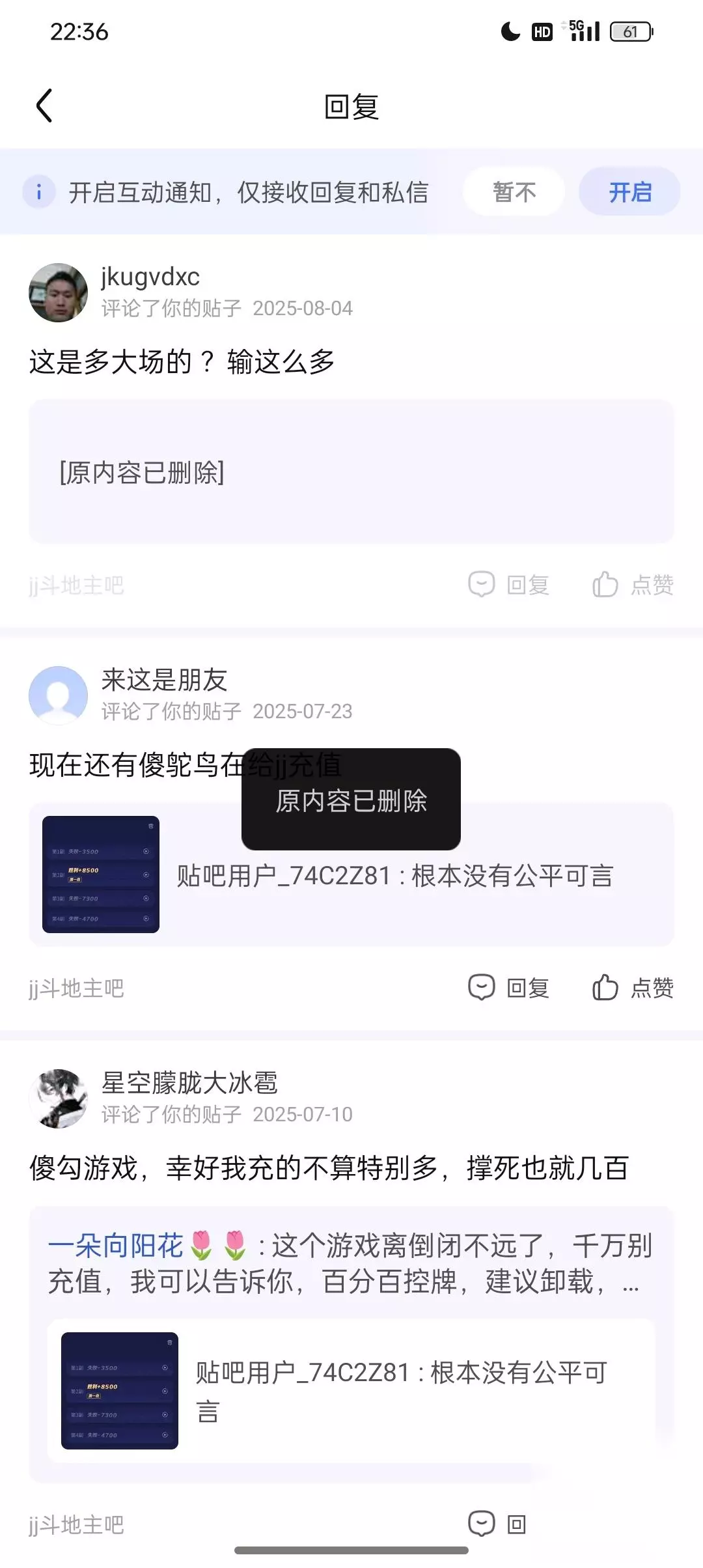
Task: Open jj斗地主吧 under 来这是朋友's comment
Action: point(76,988)
